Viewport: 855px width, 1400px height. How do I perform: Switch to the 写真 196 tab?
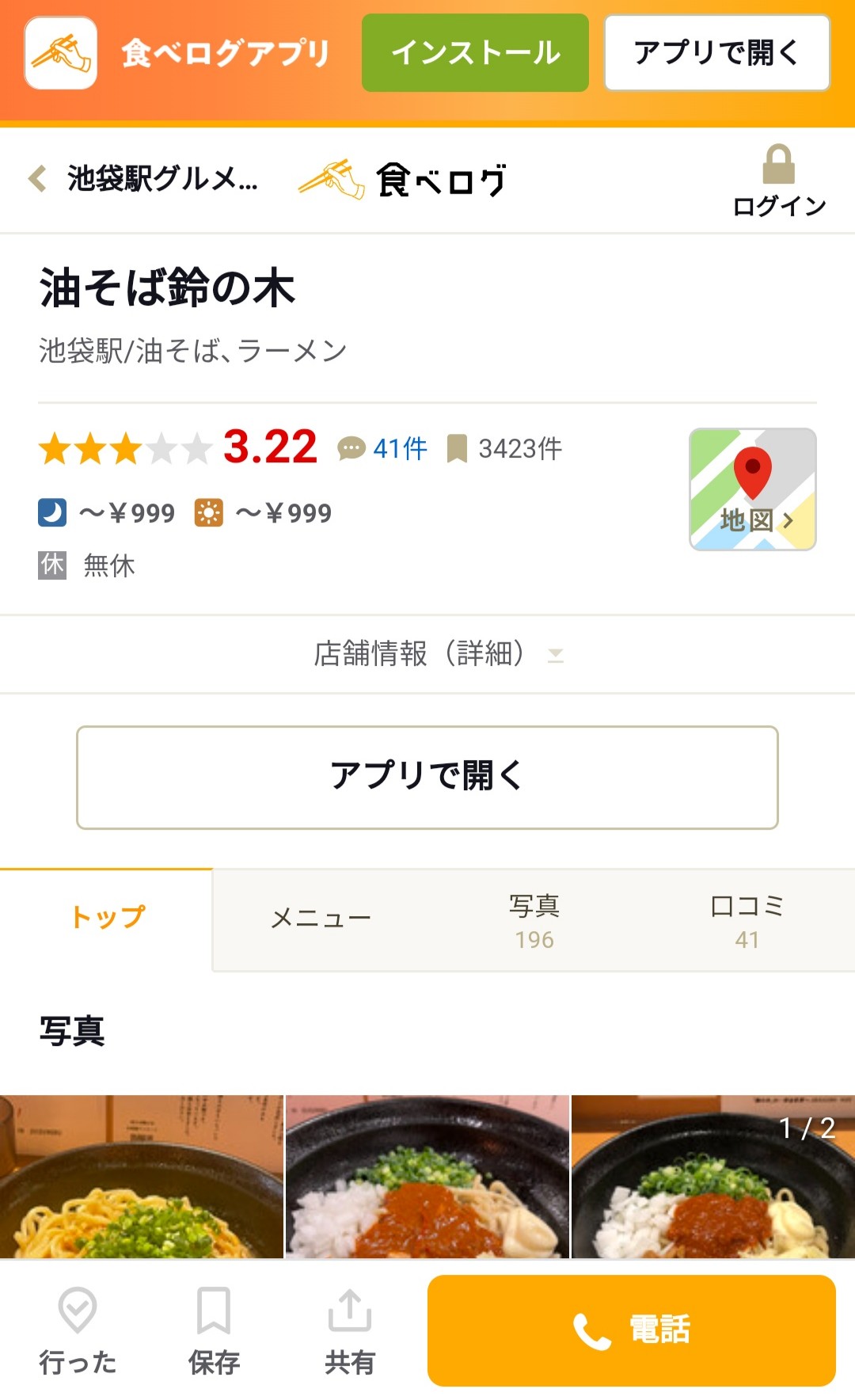[534, 921]
